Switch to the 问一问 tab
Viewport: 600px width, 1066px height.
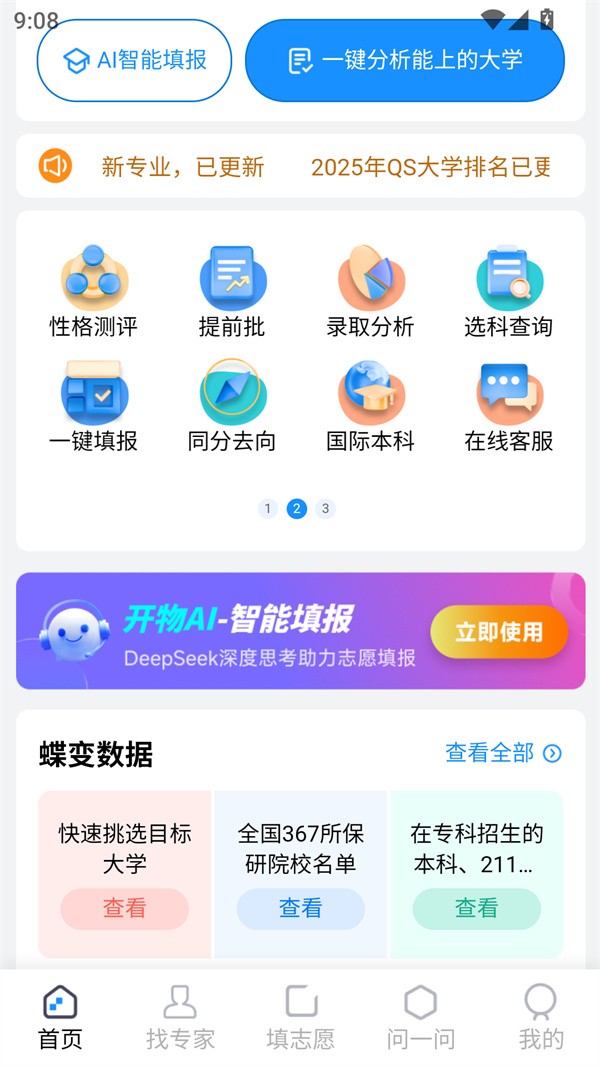point(420,1017)
